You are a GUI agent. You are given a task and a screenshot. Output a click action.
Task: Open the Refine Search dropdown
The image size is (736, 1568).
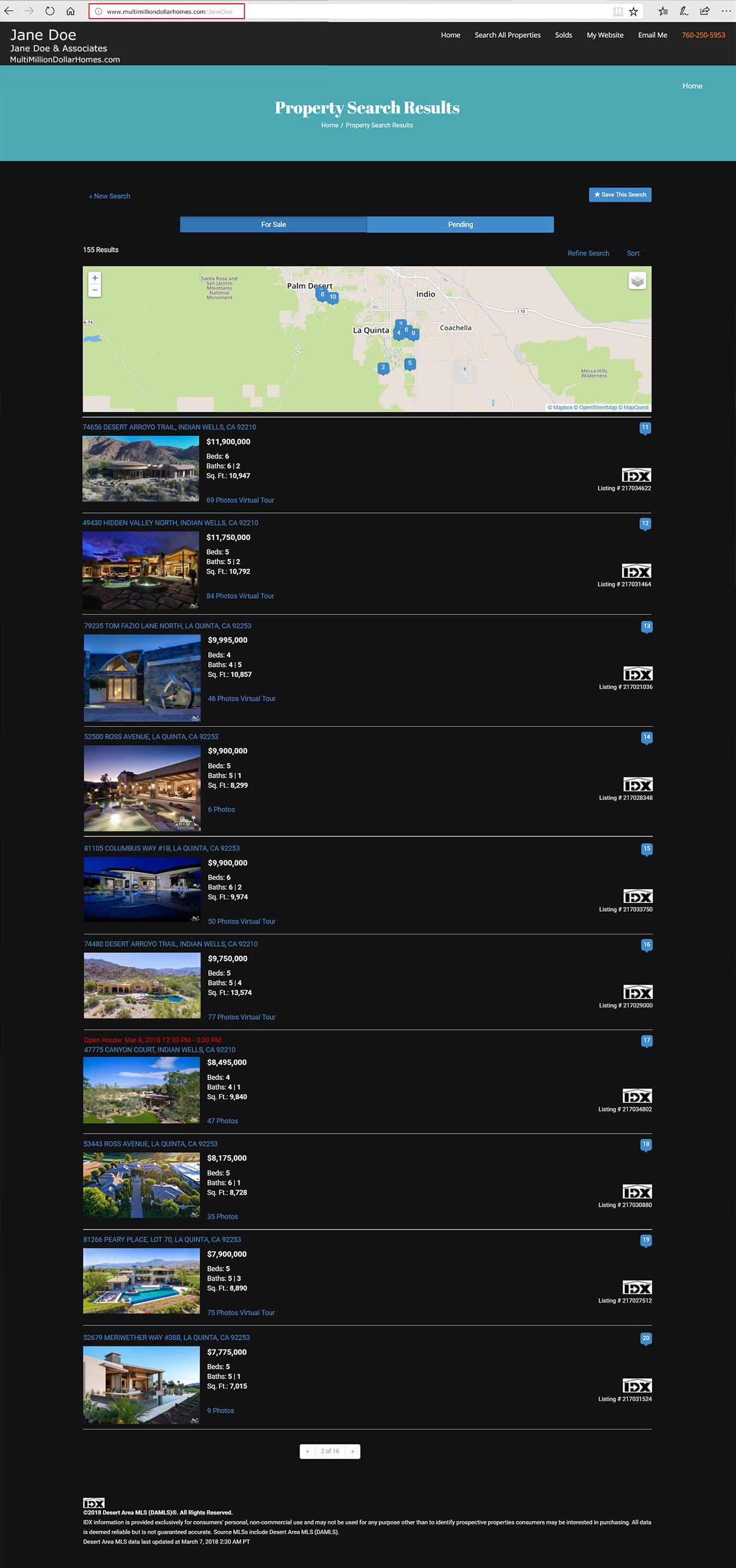[x=588, y=253]
